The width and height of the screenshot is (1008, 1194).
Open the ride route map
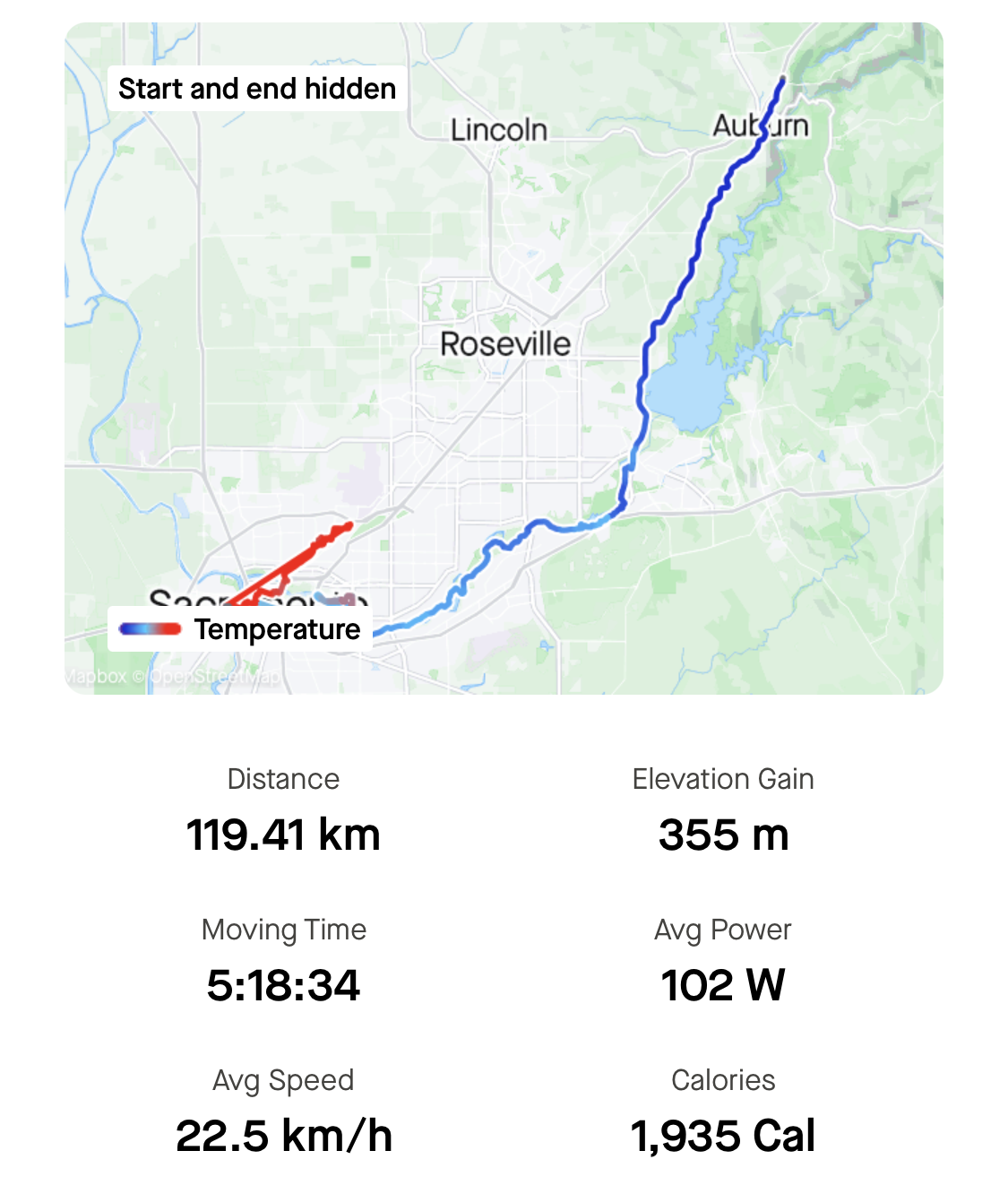(x=504, y=359)
